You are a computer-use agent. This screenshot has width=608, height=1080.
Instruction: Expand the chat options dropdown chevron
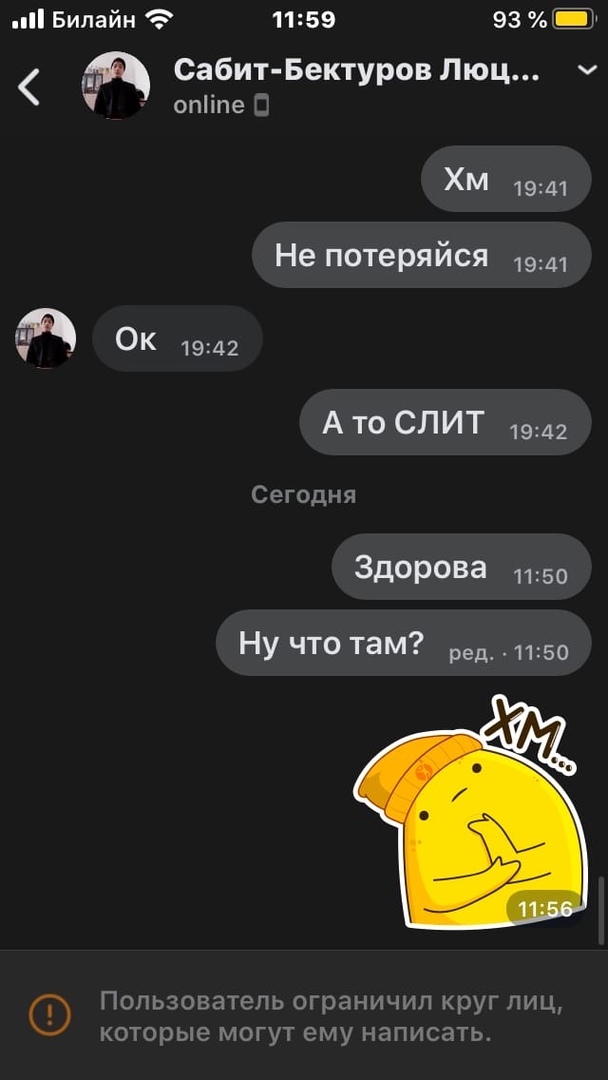coord(587,70)
